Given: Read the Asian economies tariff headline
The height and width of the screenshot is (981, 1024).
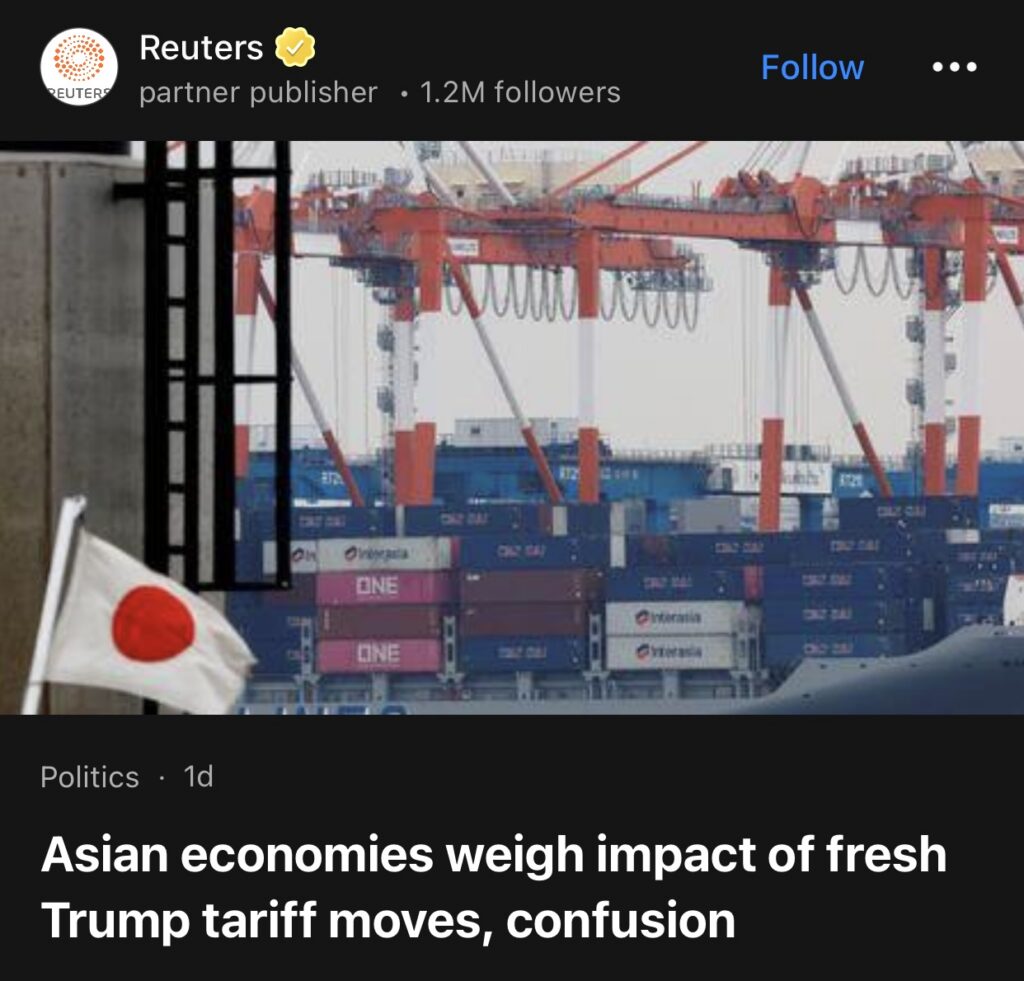Looking at the screenshot, I should coord(494,888).
